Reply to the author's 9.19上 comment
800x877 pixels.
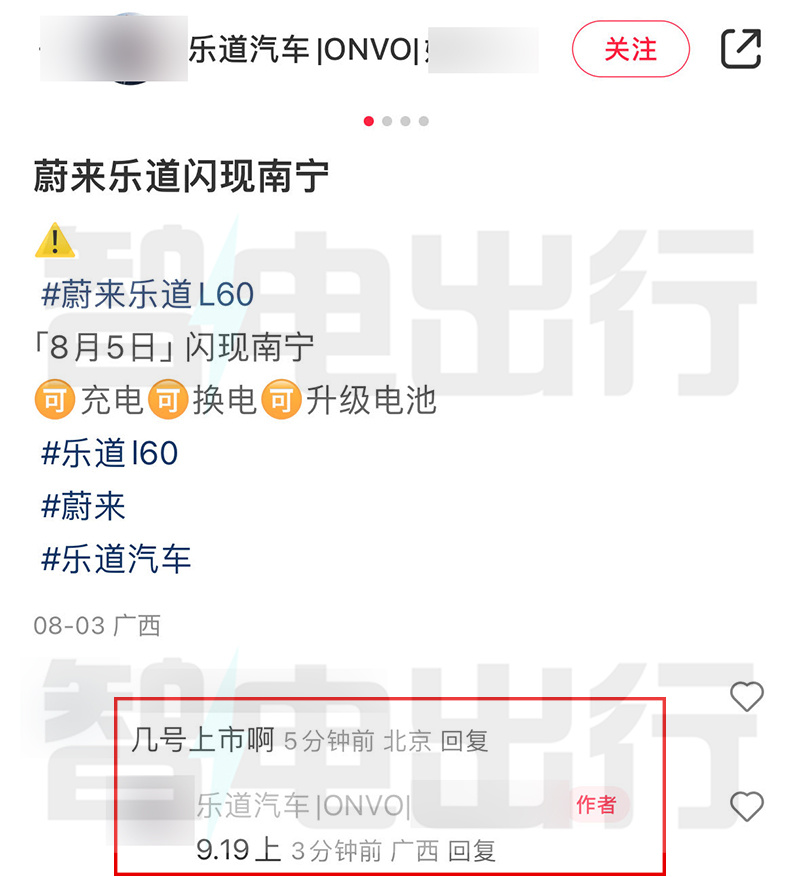coord(471,851)
